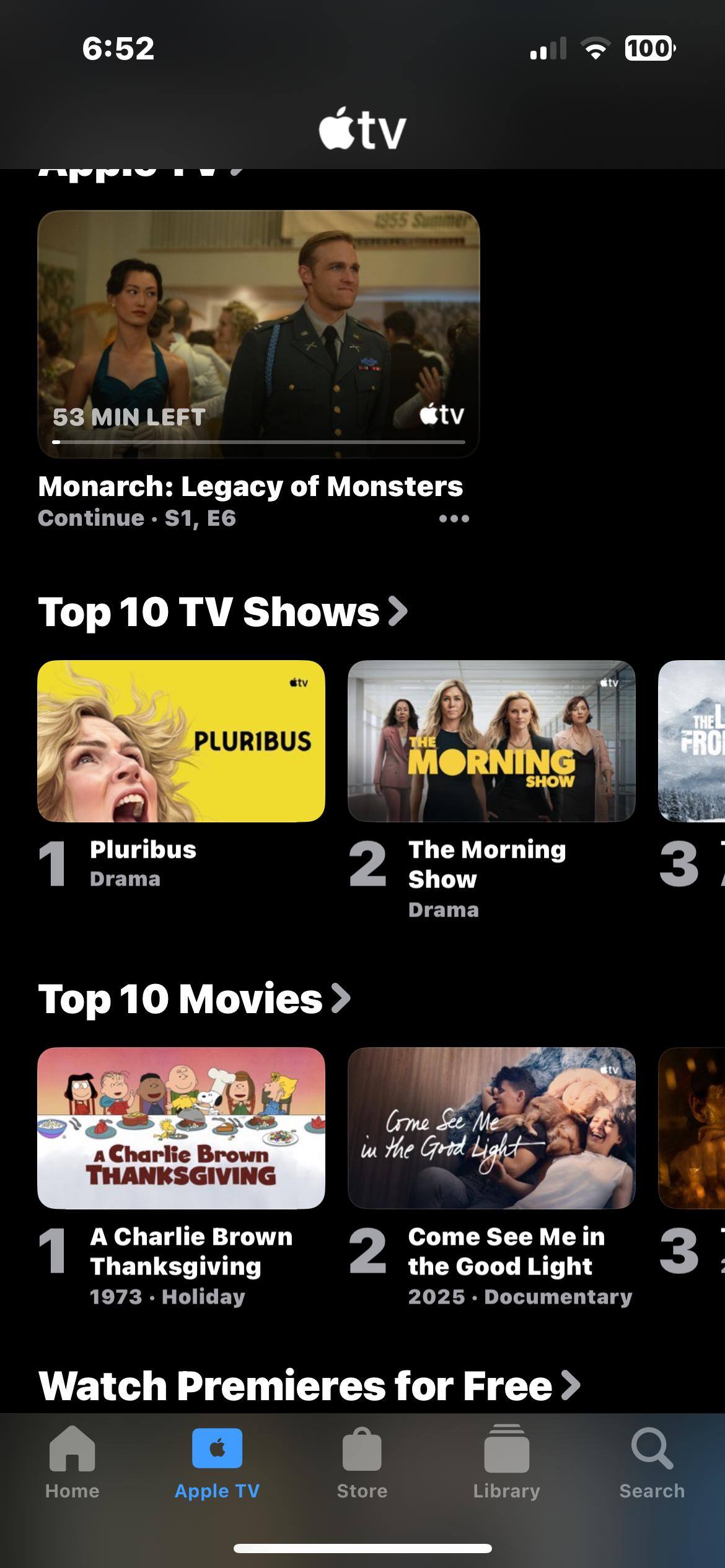Open the Watch Premieres for Free section

click(x=309, y=1385)
